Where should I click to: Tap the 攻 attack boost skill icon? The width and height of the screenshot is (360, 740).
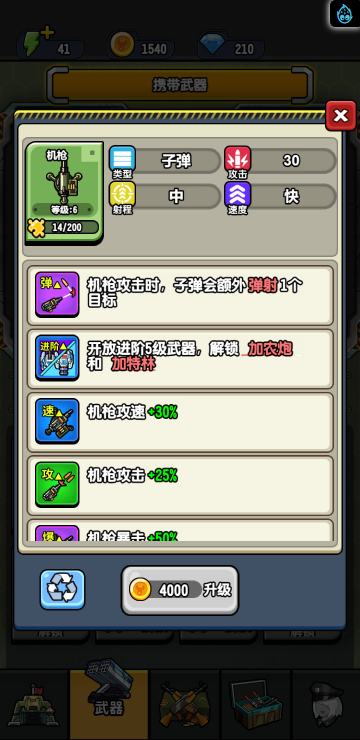tap(57, 485)
